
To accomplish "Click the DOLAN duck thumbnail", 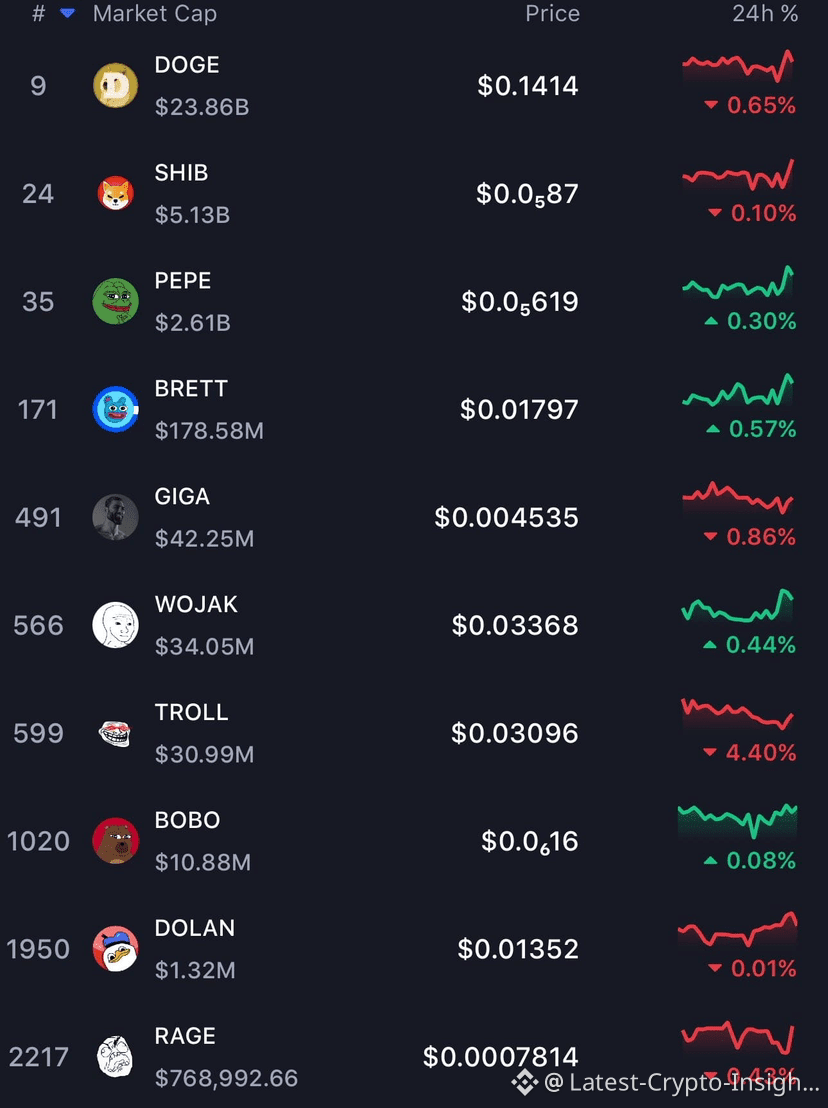I will click(115, 949).
